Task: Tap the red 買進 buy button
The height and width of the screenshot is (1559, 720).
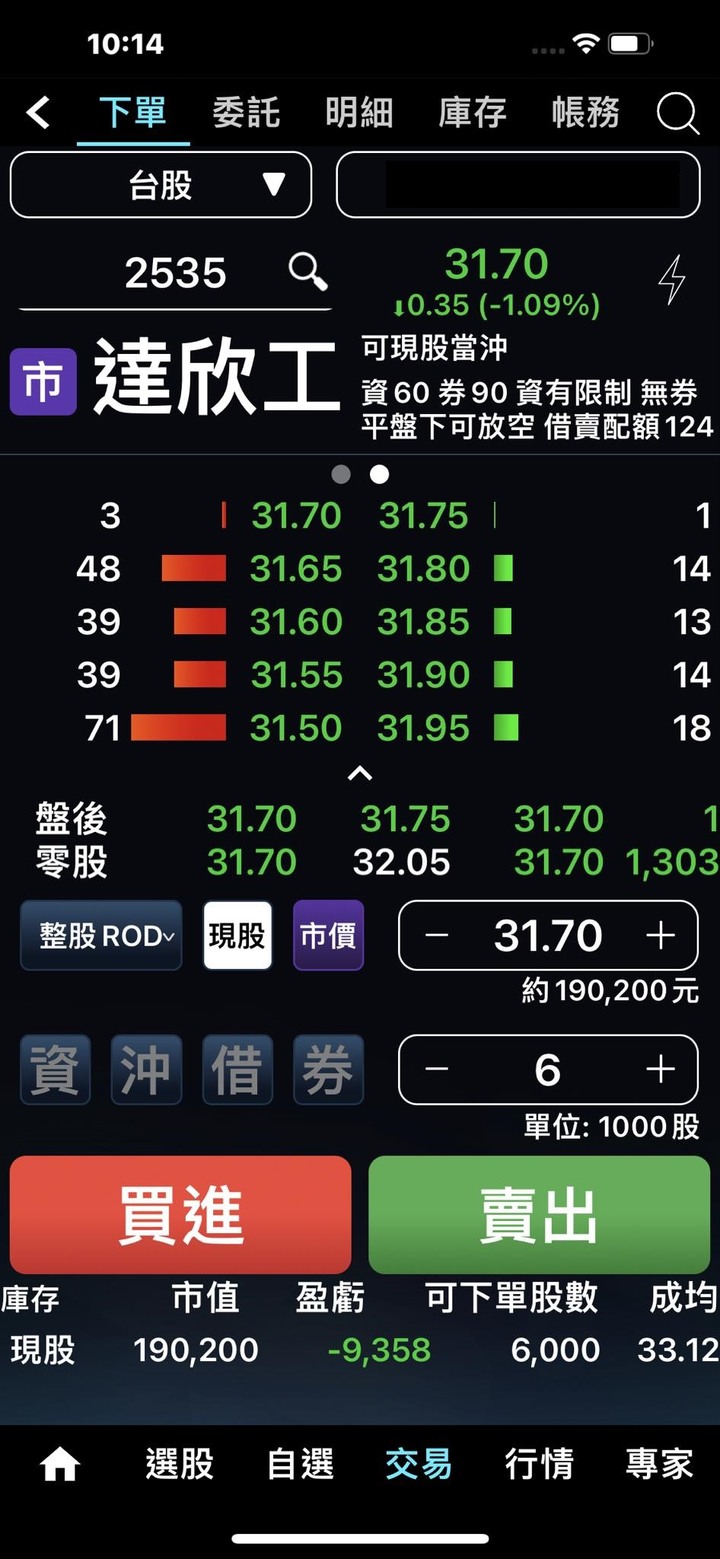Action: pos(180,1213)
